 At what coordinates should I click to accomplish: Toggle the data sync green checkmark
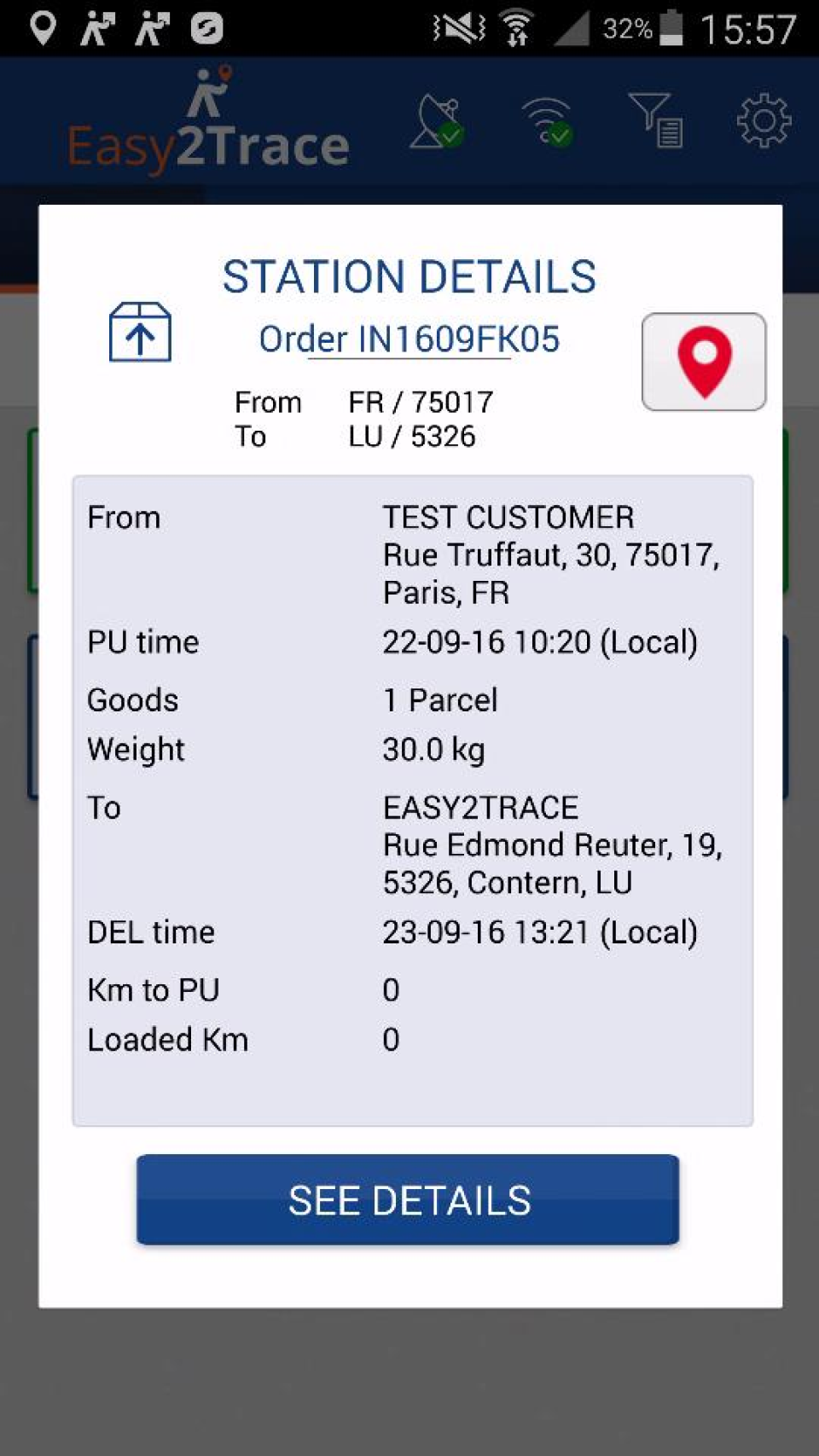coord(561,135)
